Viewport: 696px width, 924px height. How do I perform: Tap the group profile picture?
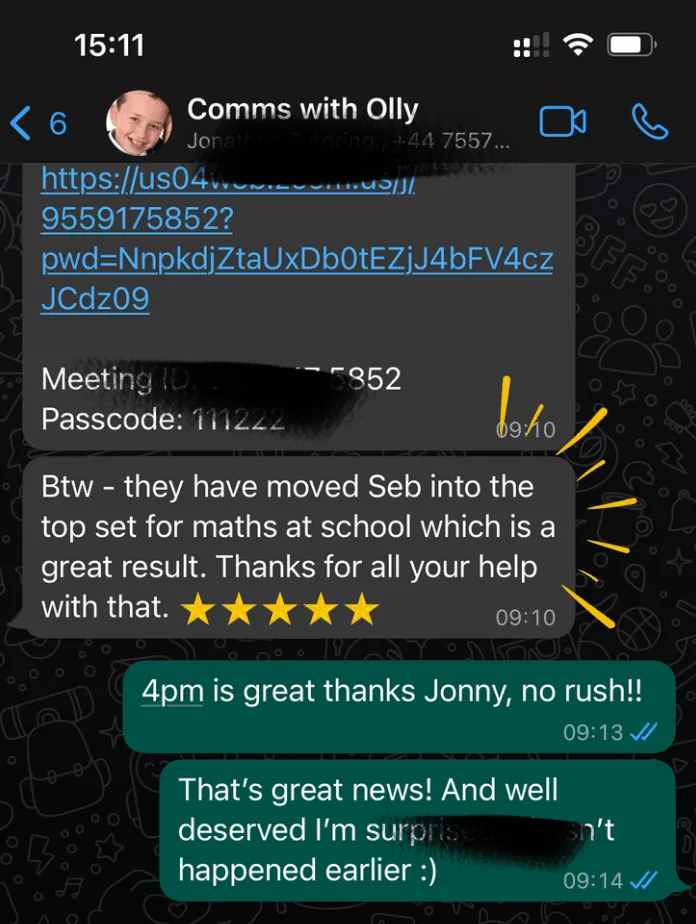click(139, 123)
